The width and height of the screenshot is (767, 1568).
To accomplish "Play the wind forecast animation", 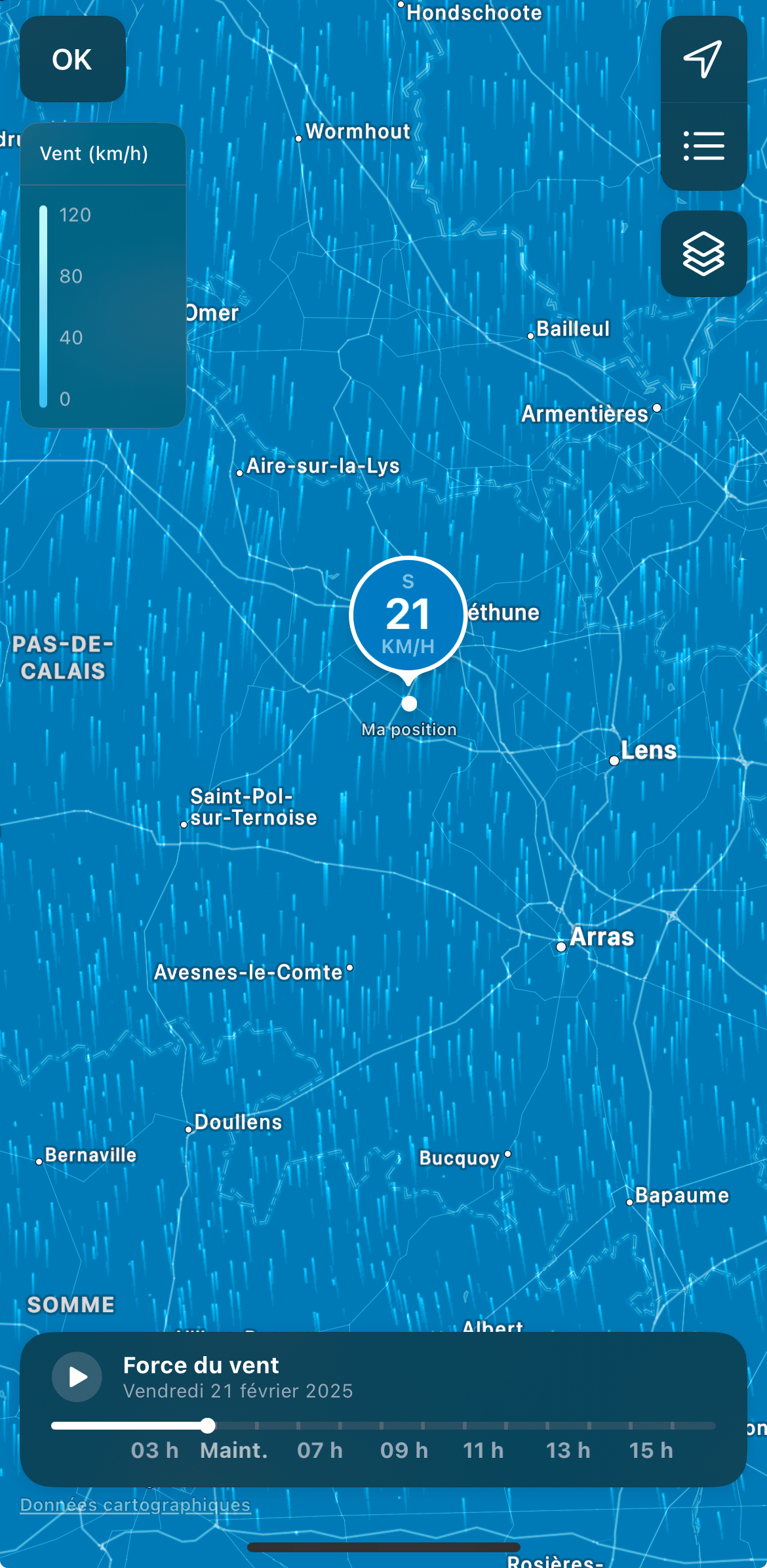I will [77, 1377].
